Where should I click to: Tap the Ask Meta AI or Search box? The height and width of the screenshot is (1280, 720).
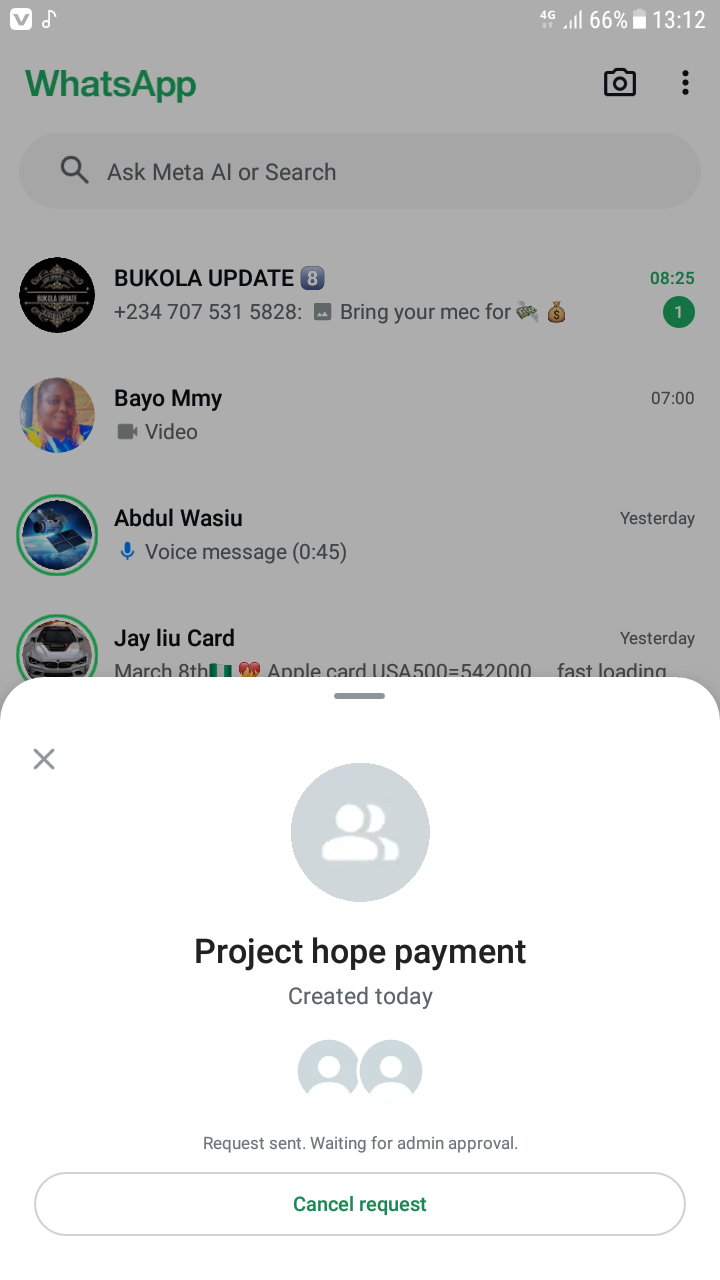360,172
